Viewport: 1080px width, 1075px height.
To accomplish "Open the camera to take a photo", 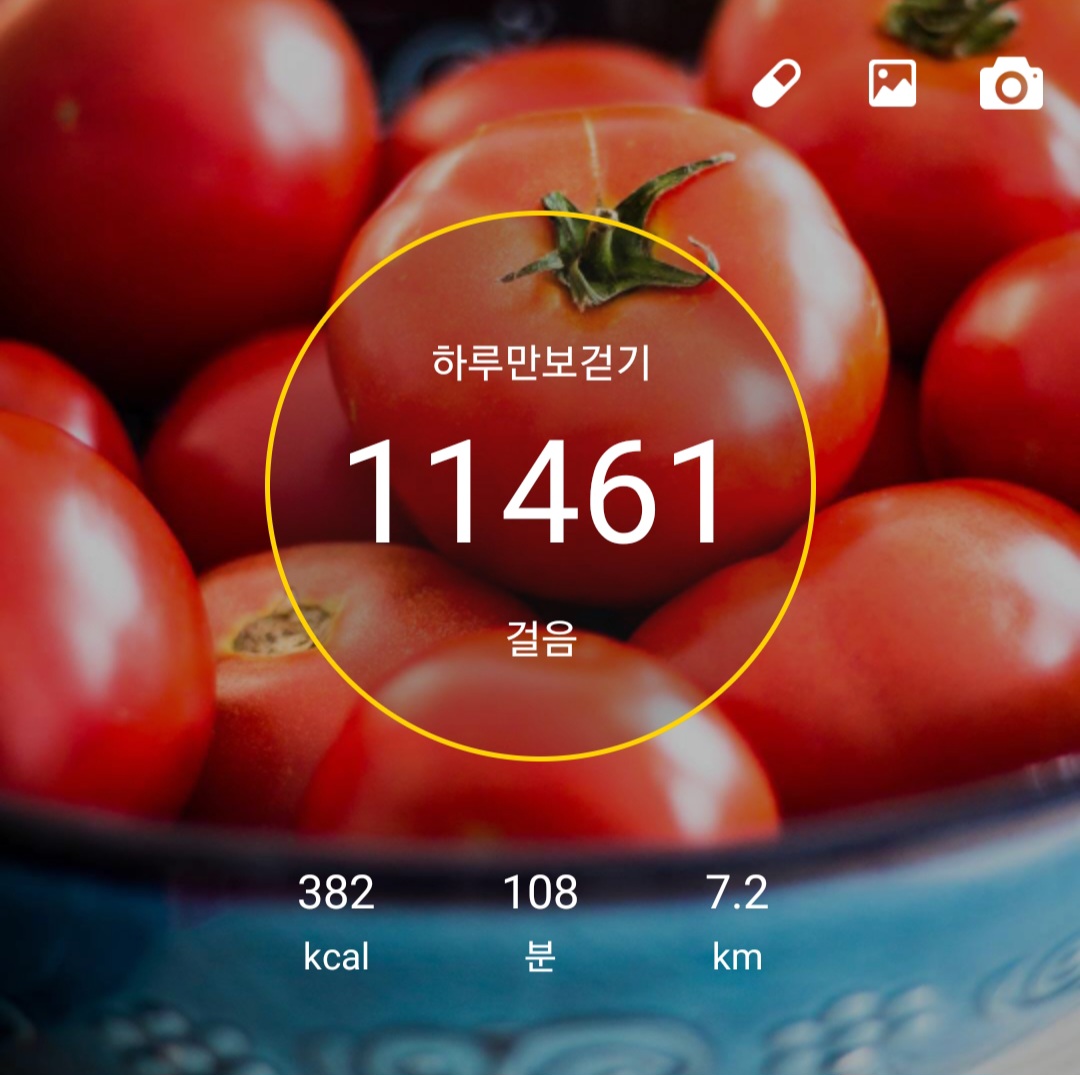I will (1011, 85).
